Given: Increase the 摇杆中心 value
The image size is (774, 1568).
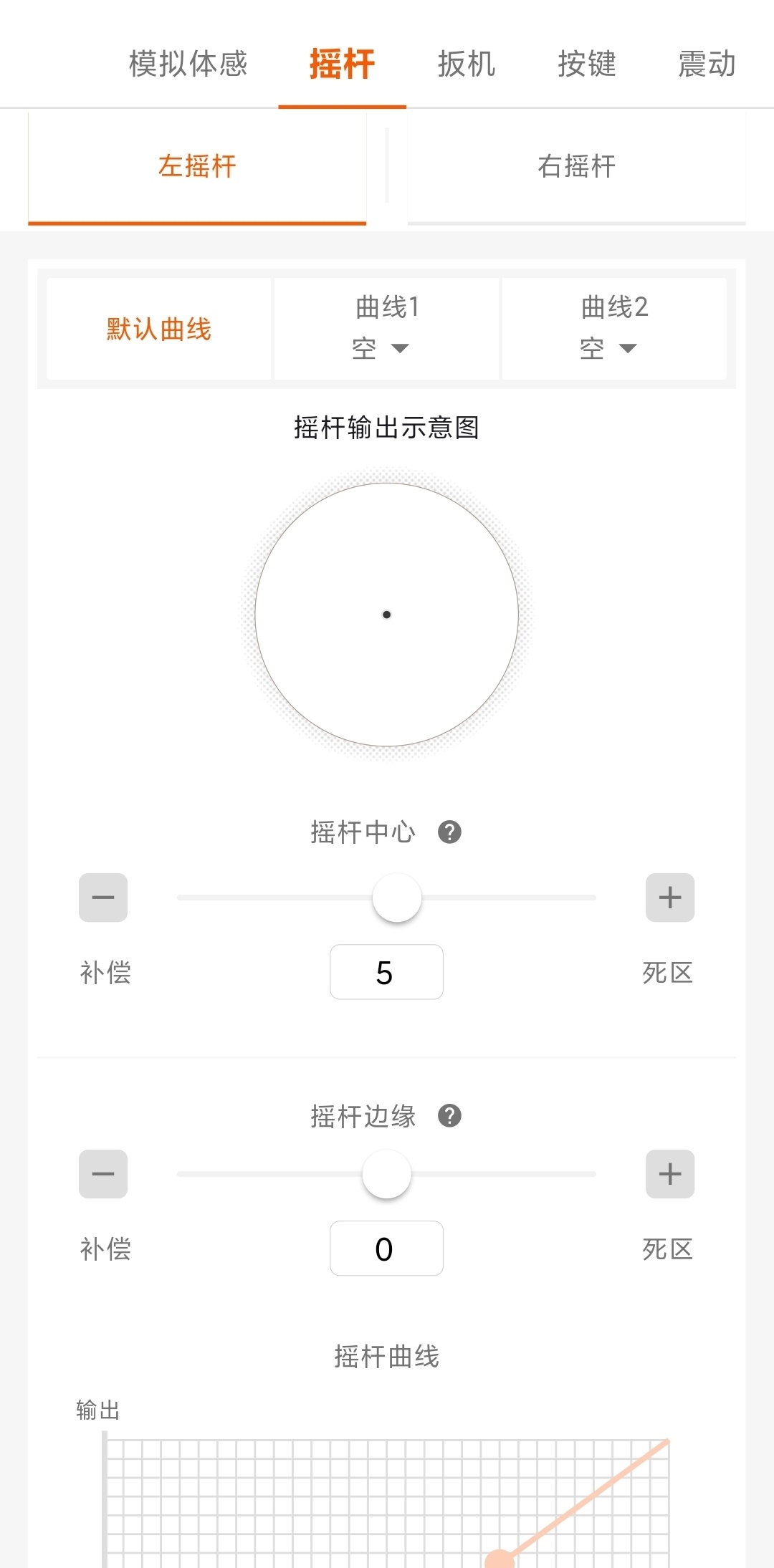Looking at the screenshot, I should click(670, 898).
